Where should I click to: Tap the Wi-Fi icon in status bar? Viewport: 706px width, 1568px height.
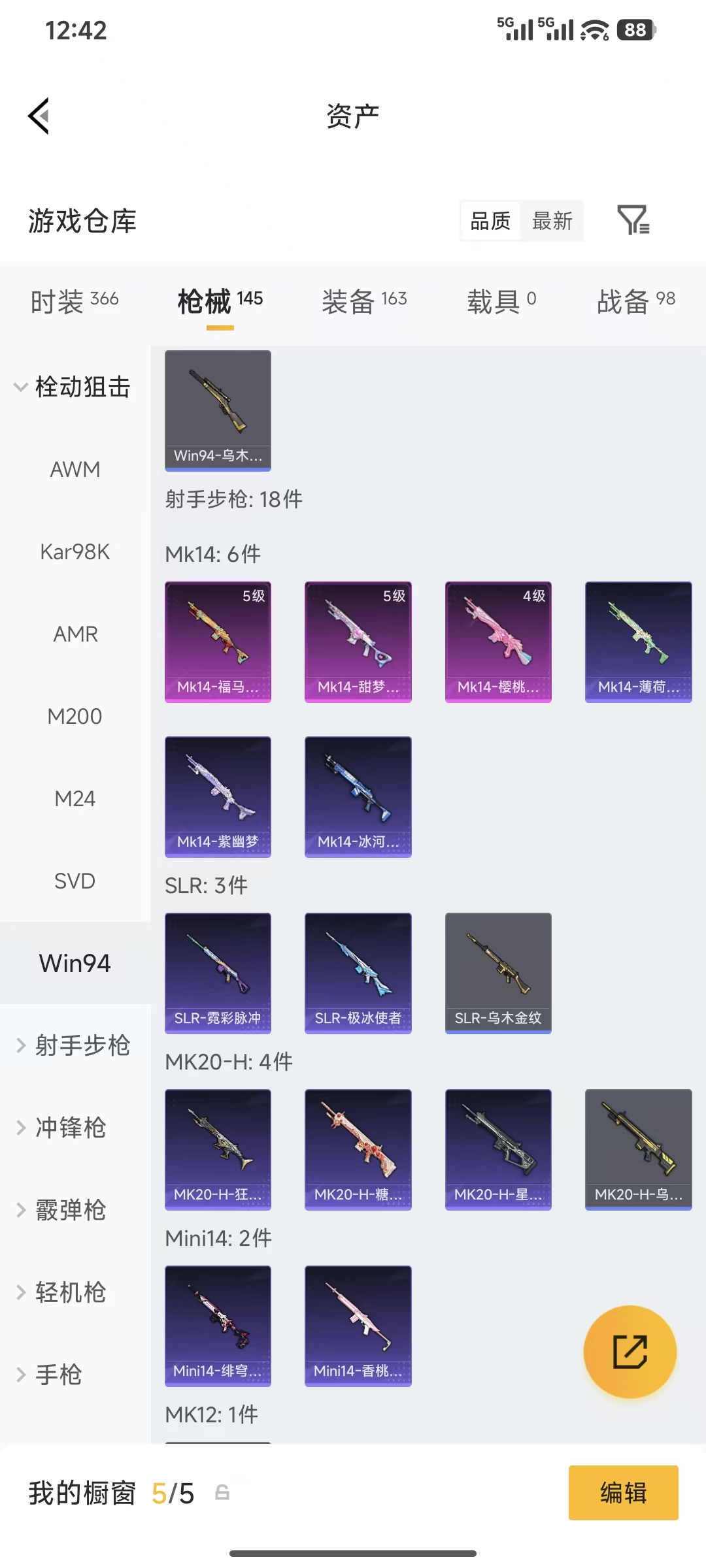click(x=592, y=29)
